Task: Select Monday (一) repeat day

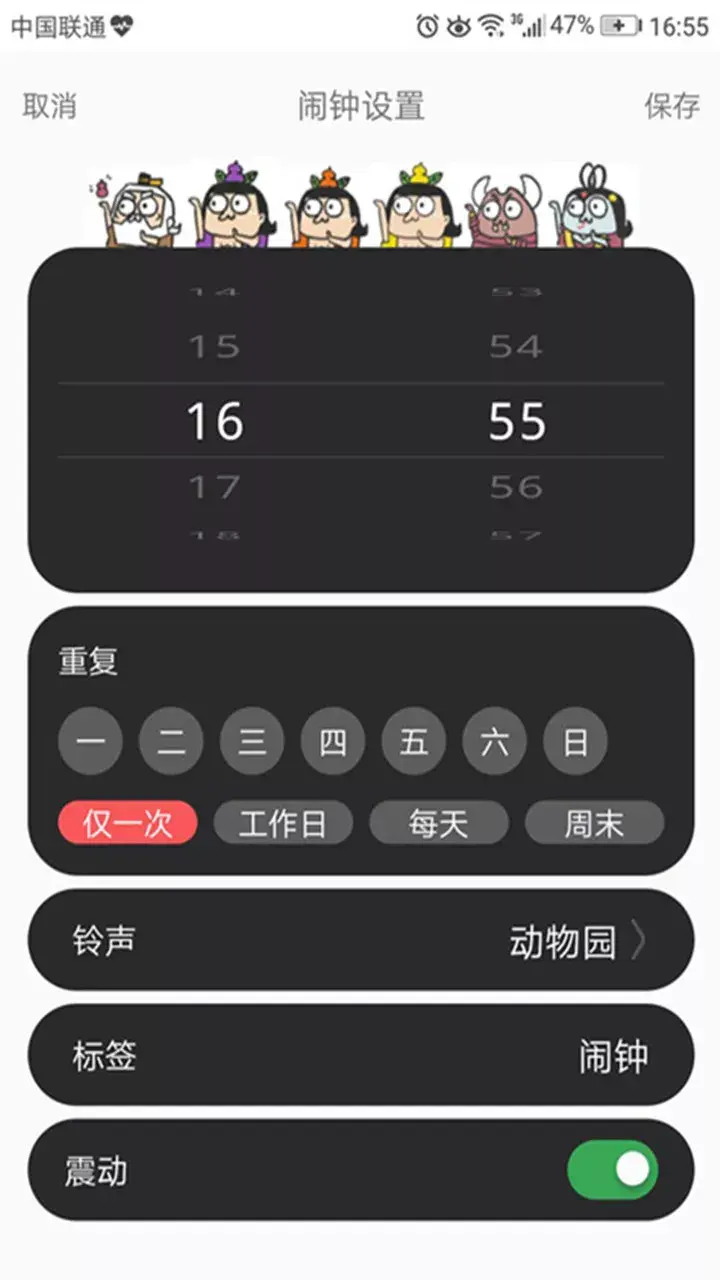Action: 91,743
